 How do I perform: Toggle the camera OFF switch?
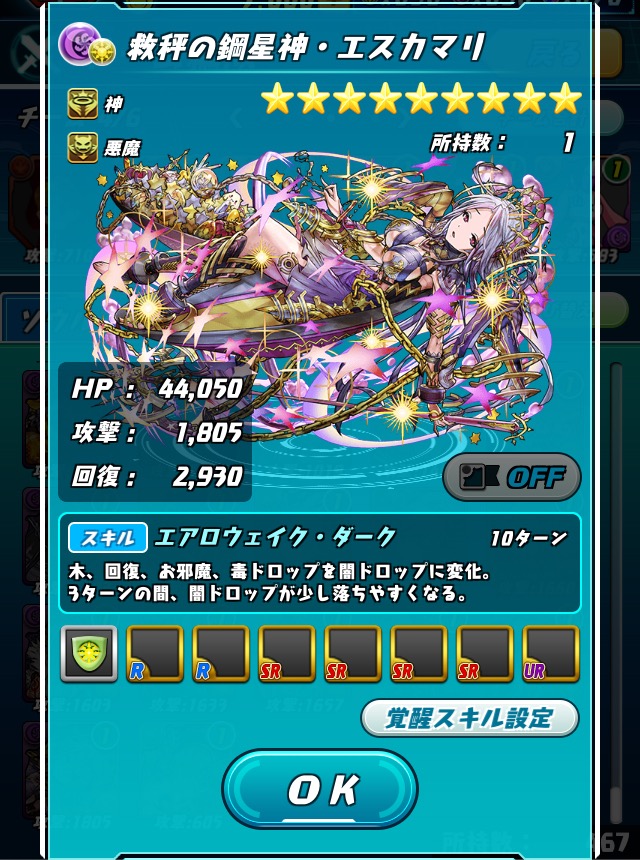click(x=512, y=477)
